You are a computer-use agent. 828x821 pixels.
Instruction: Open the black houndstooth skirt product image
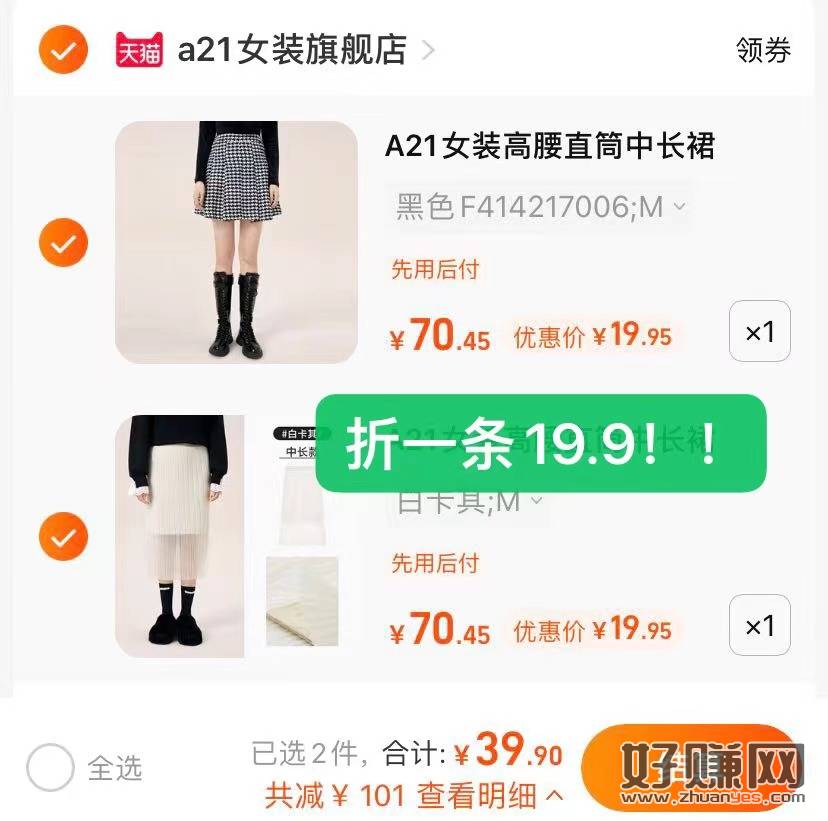click(236, 242)
